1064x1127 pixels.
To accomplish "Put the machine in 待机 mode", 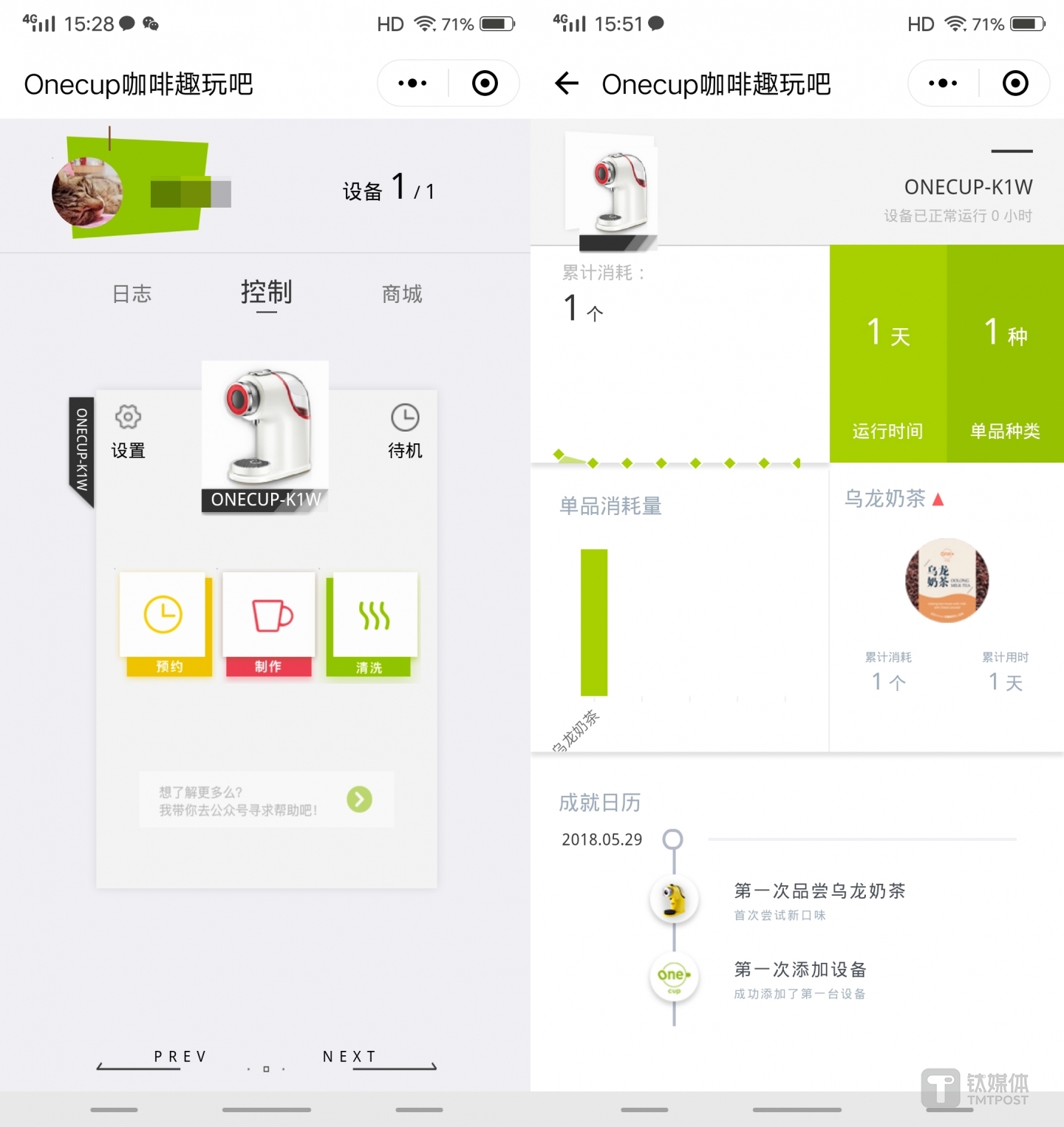I will point(405,431).
